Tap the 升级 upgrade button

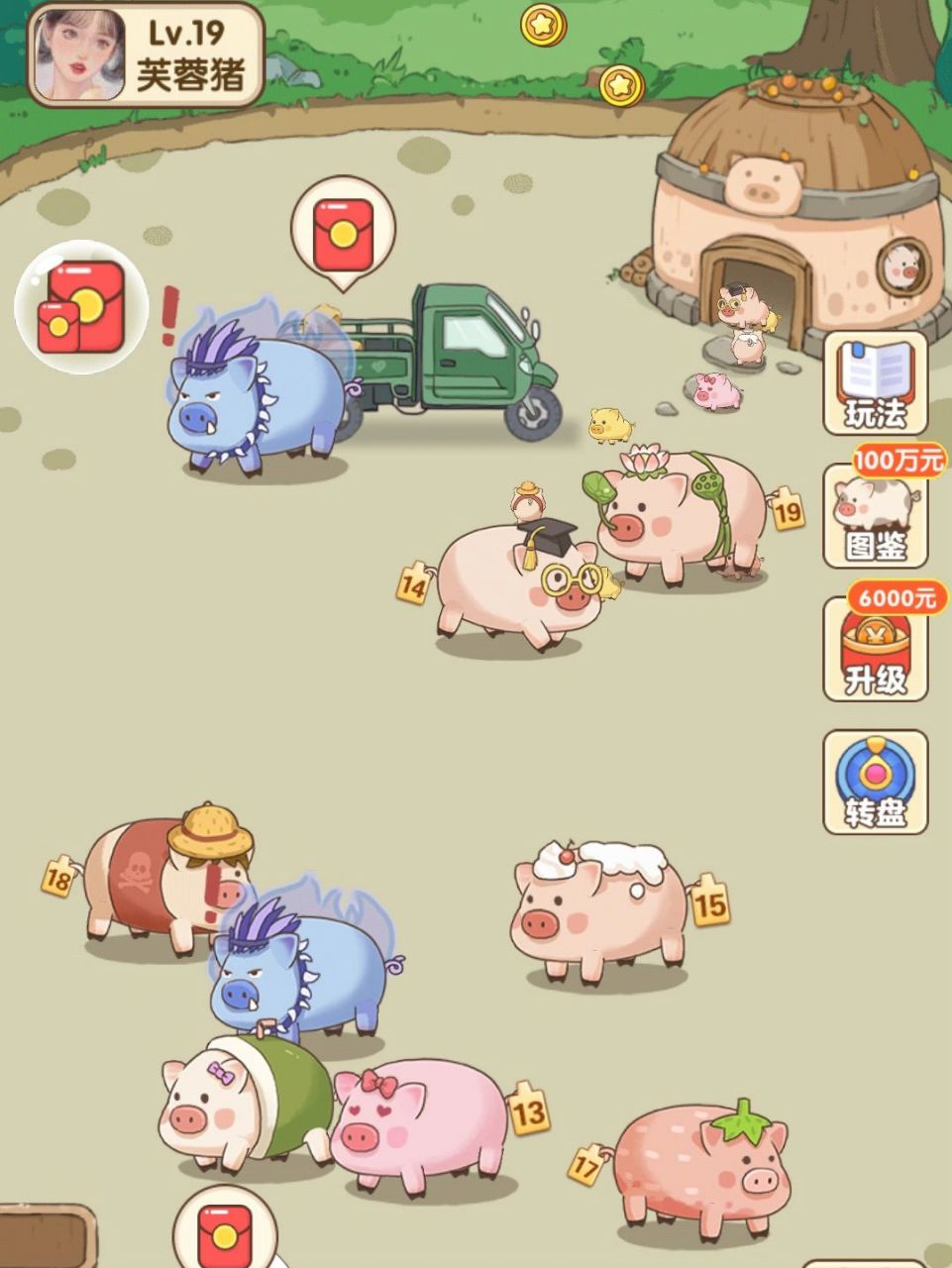875,651
